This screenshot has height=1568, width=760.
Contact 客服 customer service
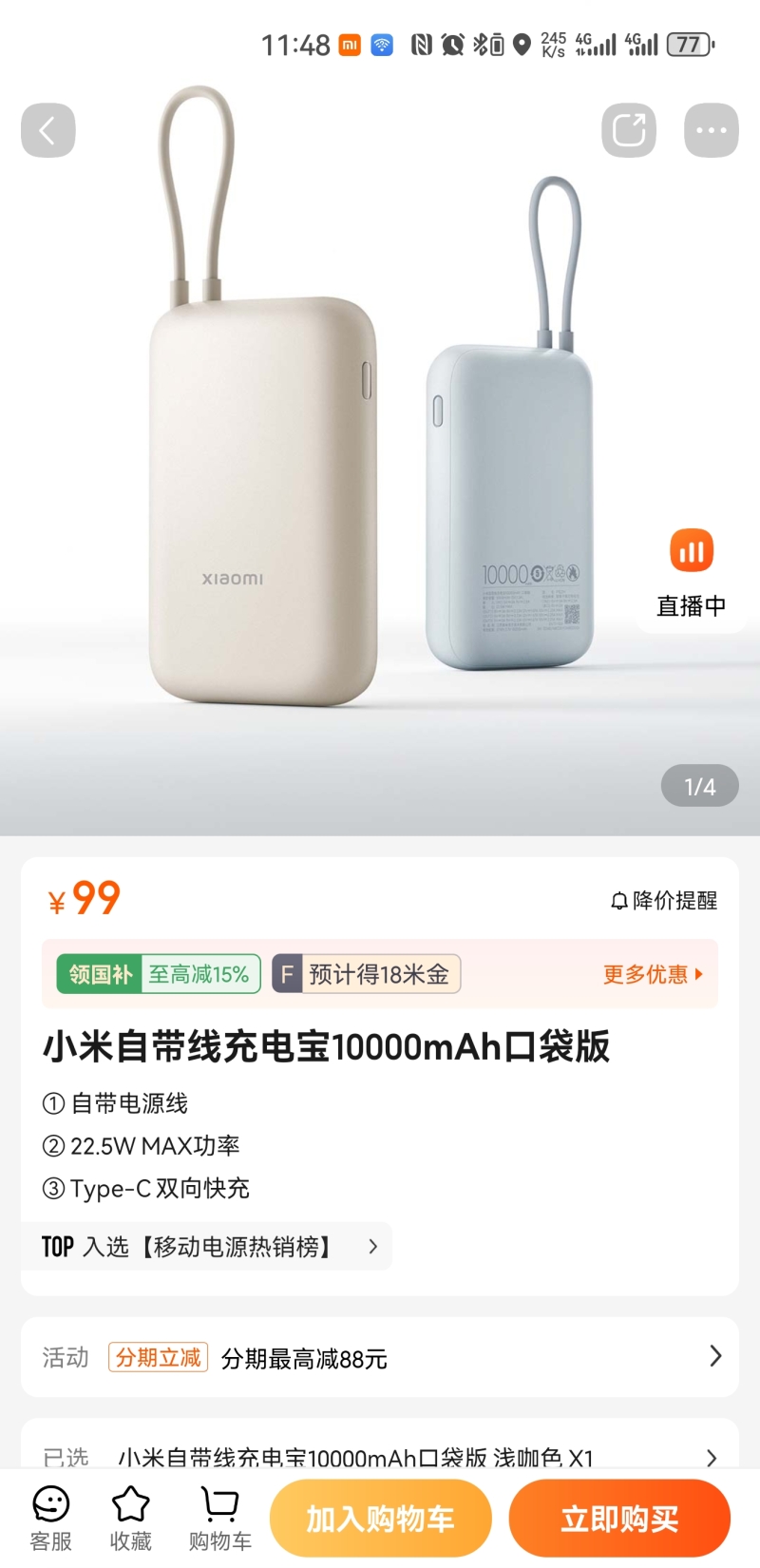(x=50, y=1519)
